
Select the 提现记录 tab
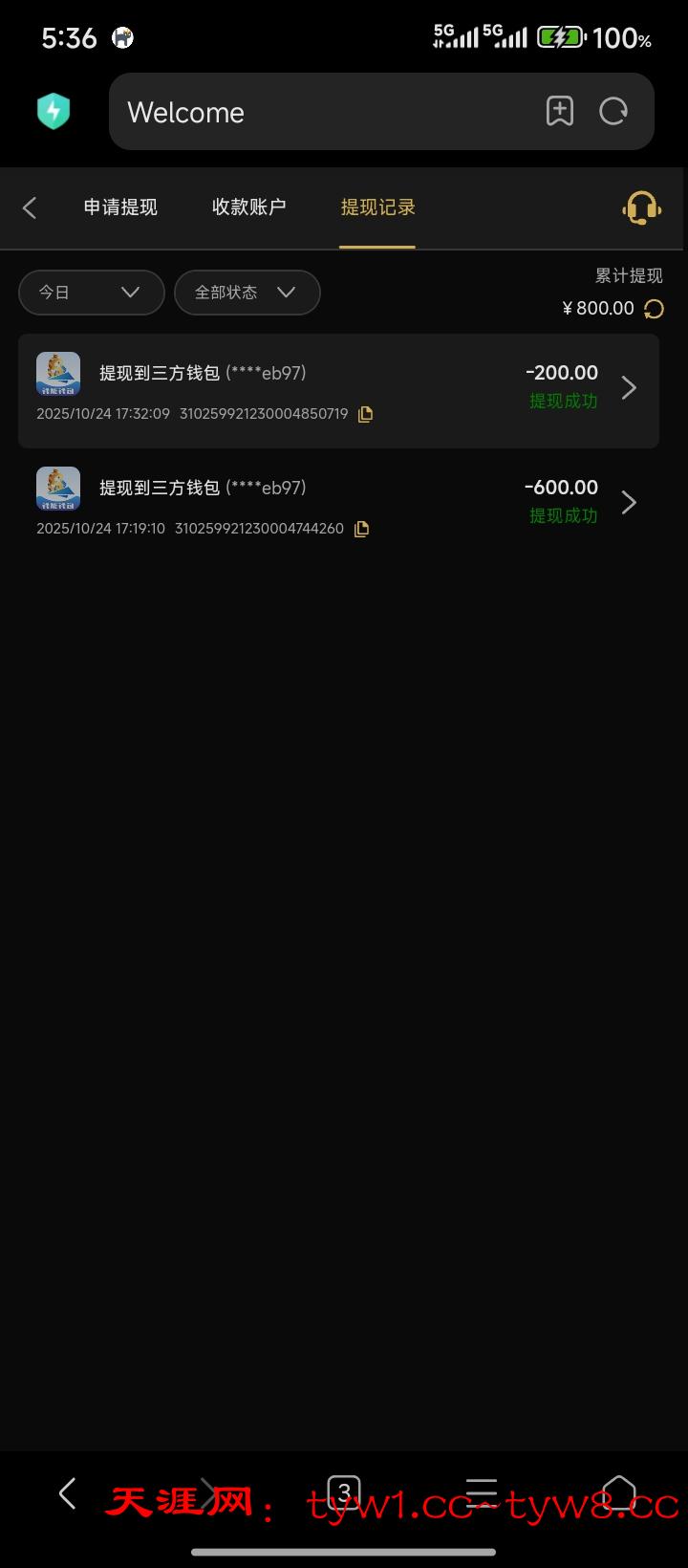point(377,207)
